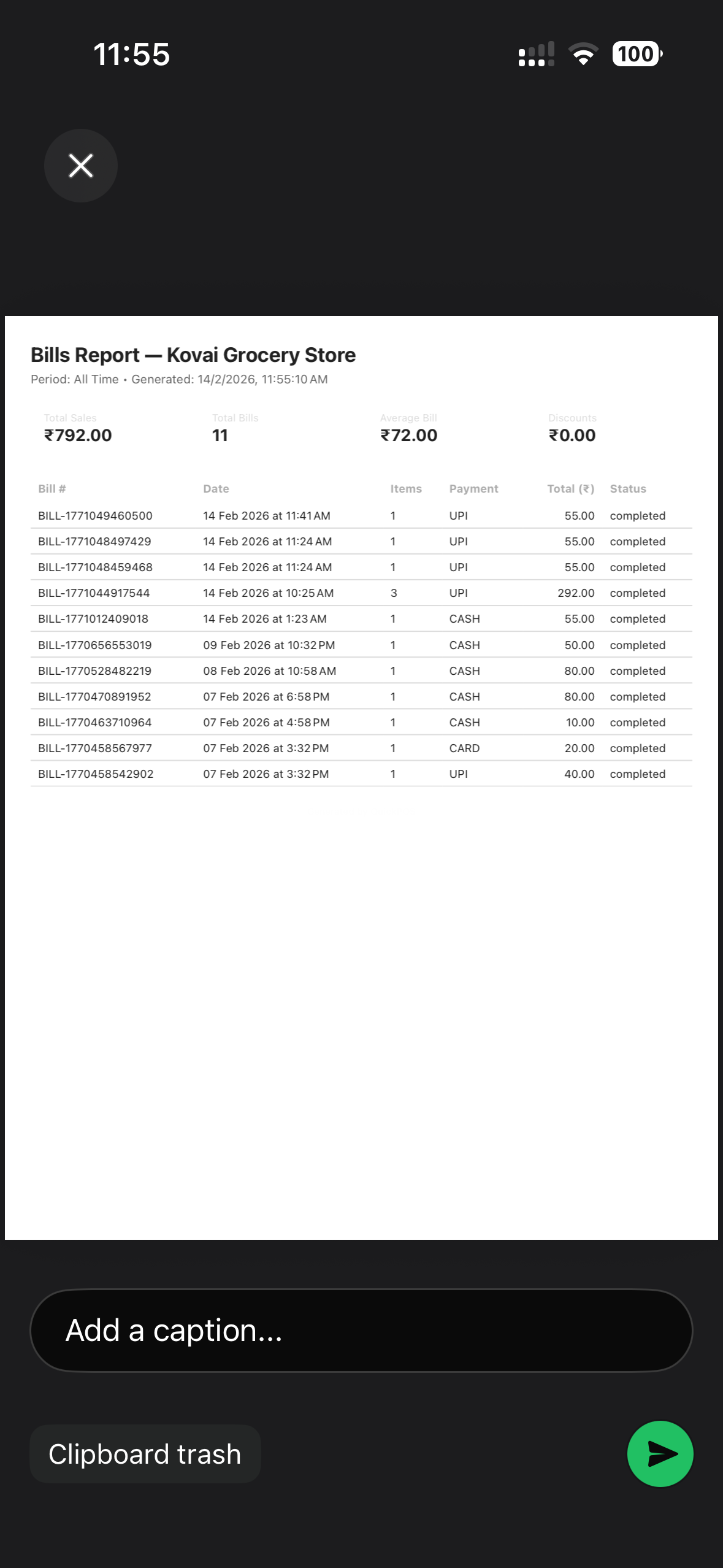Viewport: 723px width, 1568px height.
Task: Open the Bills Report document preview
Action: click(361, 778)
